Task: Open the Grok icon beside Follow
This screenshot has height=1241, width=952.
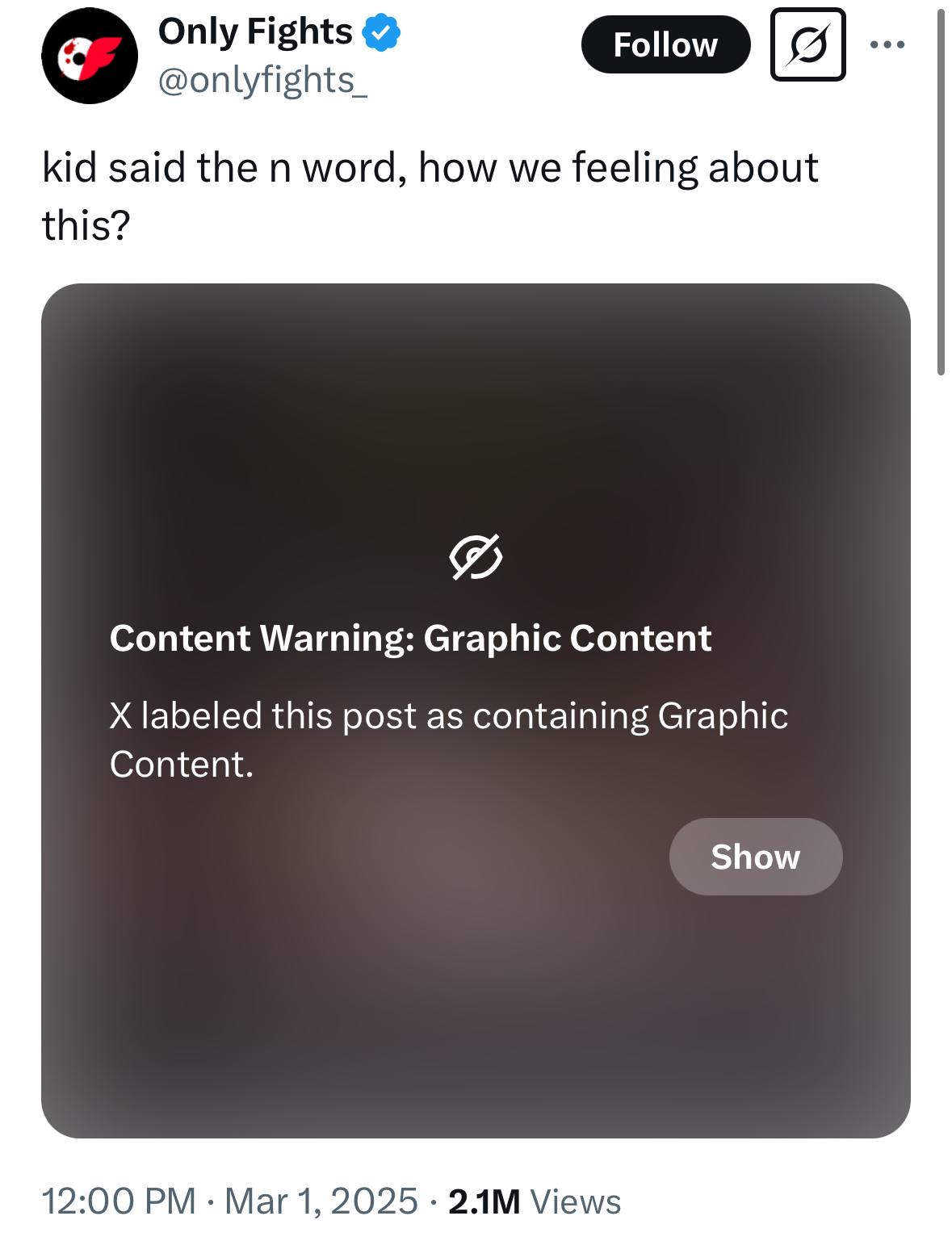Action: 807,45
